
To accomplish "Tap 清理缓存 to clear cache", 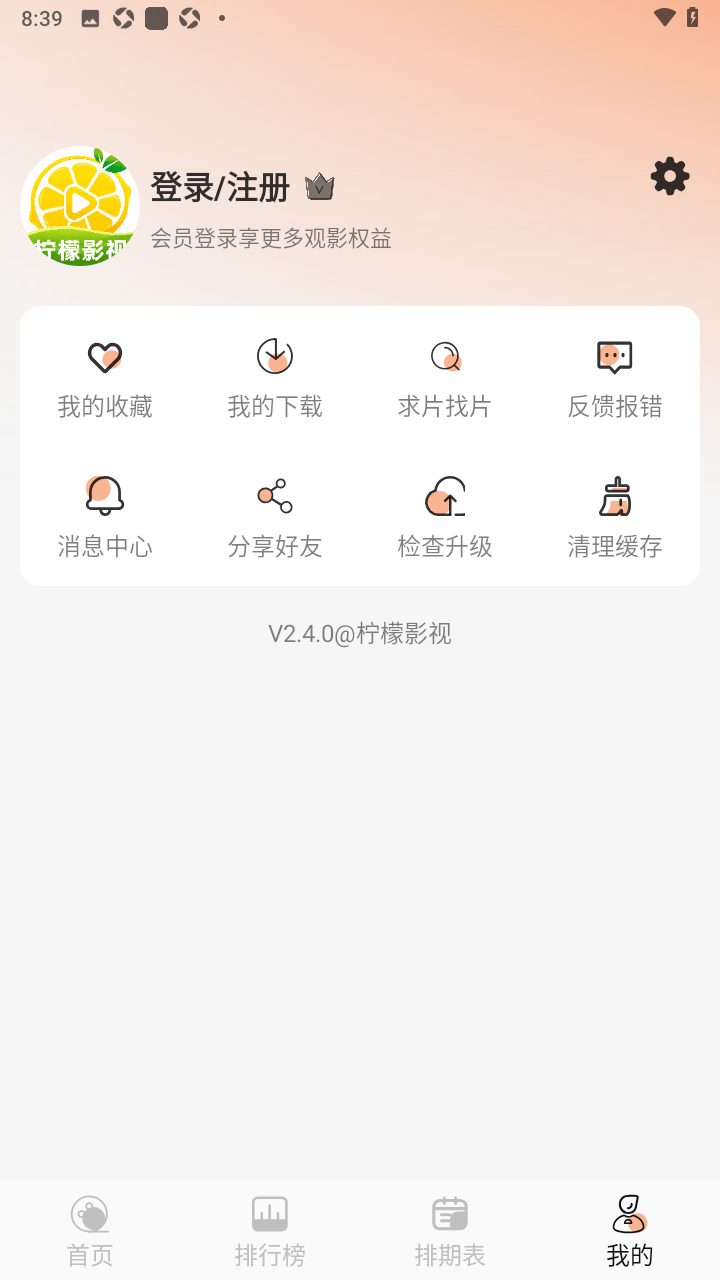I will [615, 518].
